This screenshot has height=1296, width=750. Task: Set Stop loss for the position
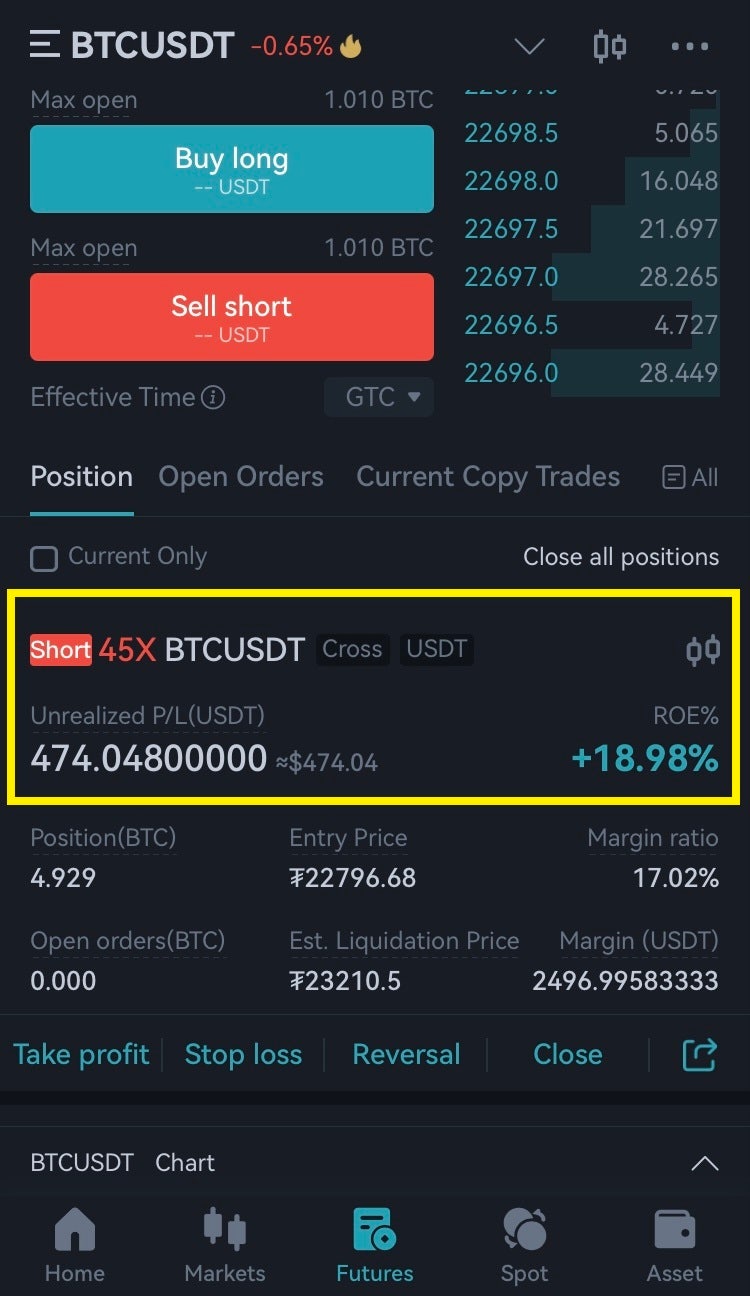click(243, 1054)
